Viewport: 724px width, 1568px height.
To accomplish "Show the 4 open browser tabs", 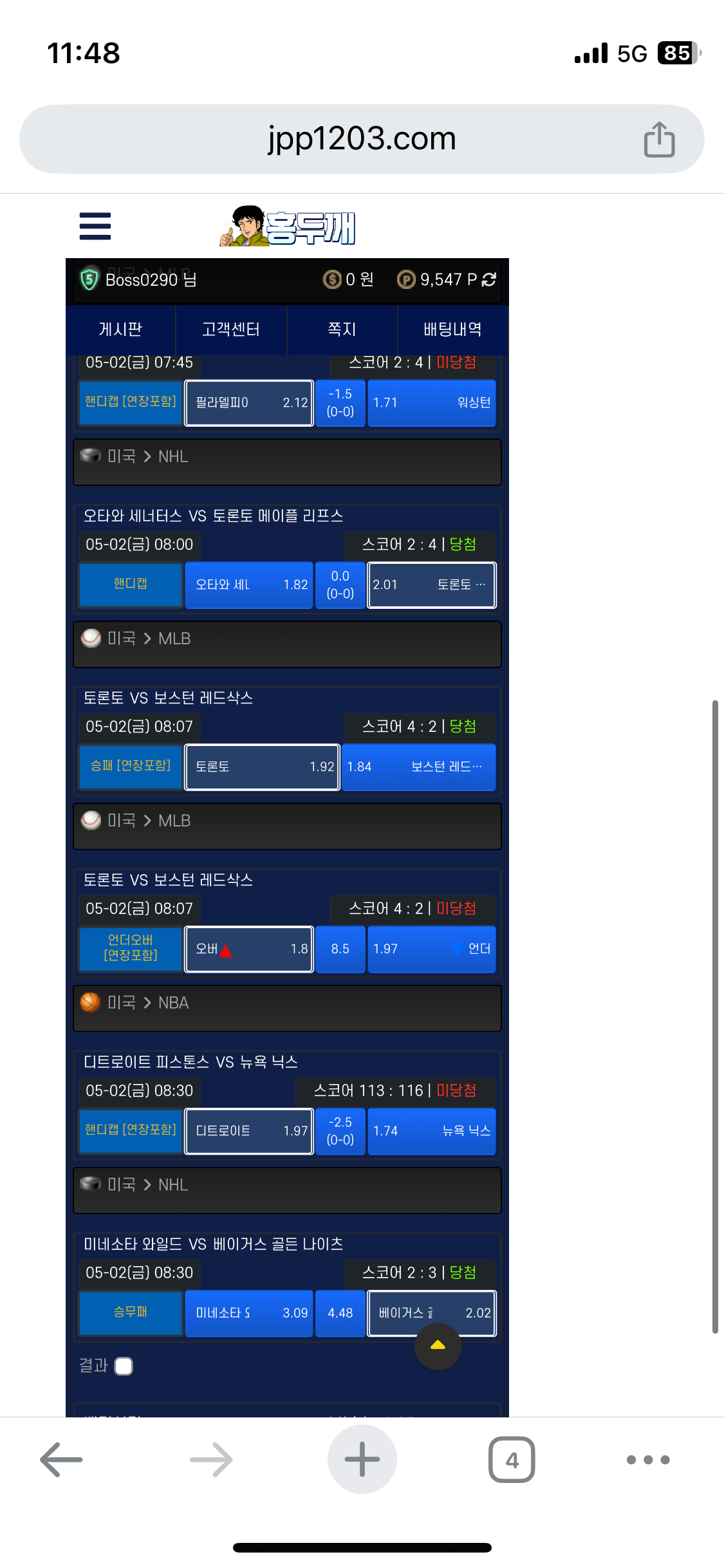I will pyautogui.click(x=512, y=1459).
